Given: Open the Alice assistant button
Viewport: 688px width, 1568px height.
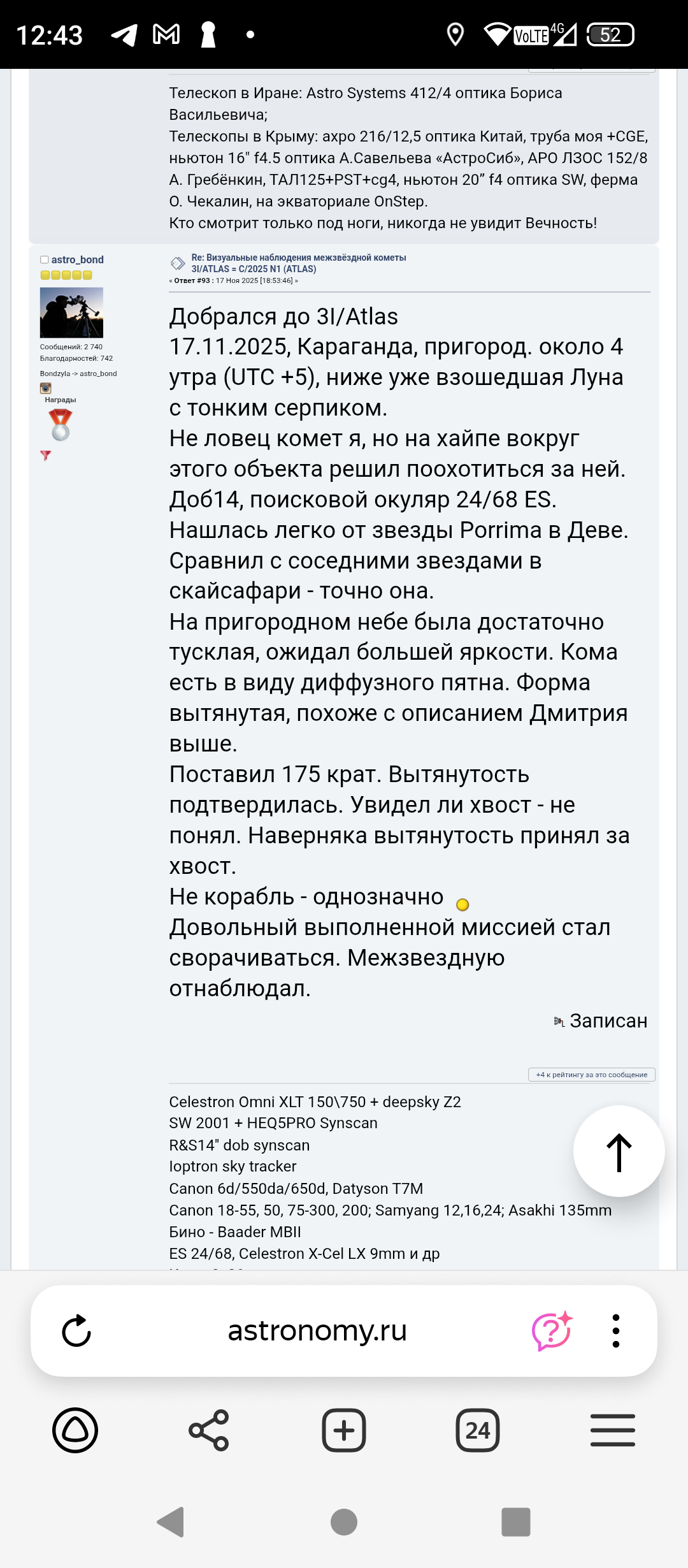Looking at the screenshot, I should pos(75,1430).
